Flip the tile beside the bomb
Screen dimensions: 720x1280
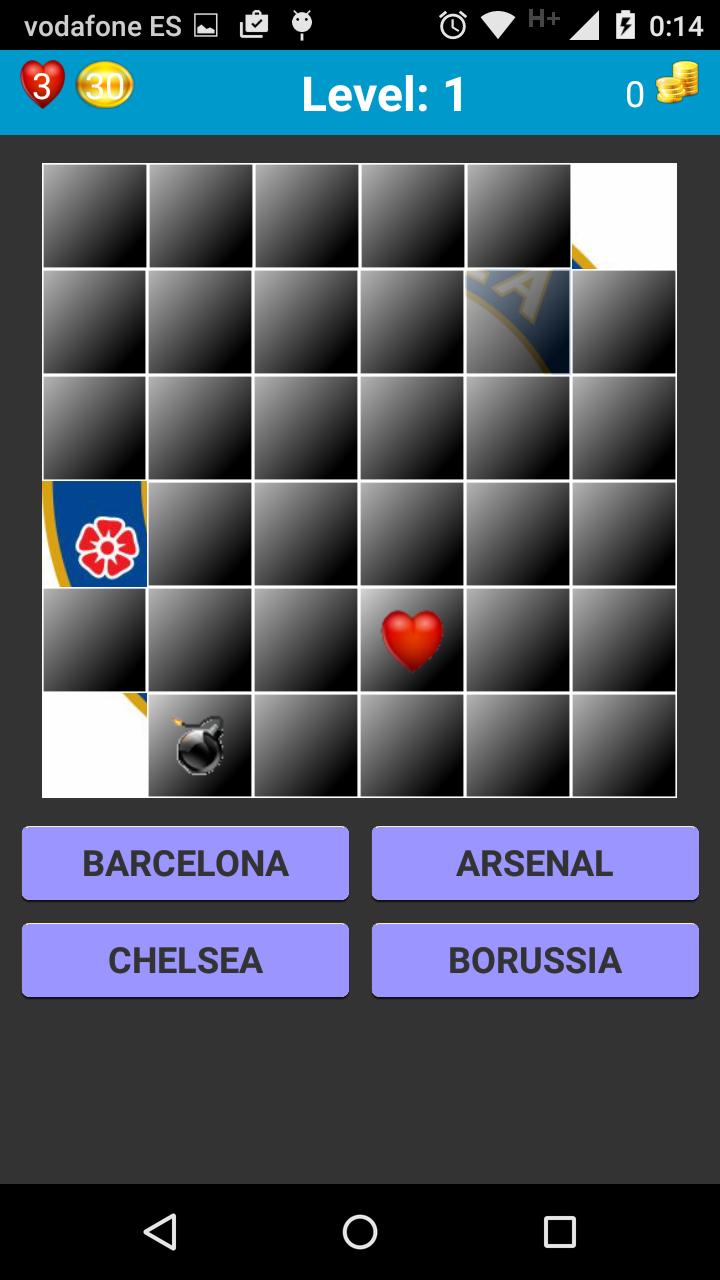305,744
